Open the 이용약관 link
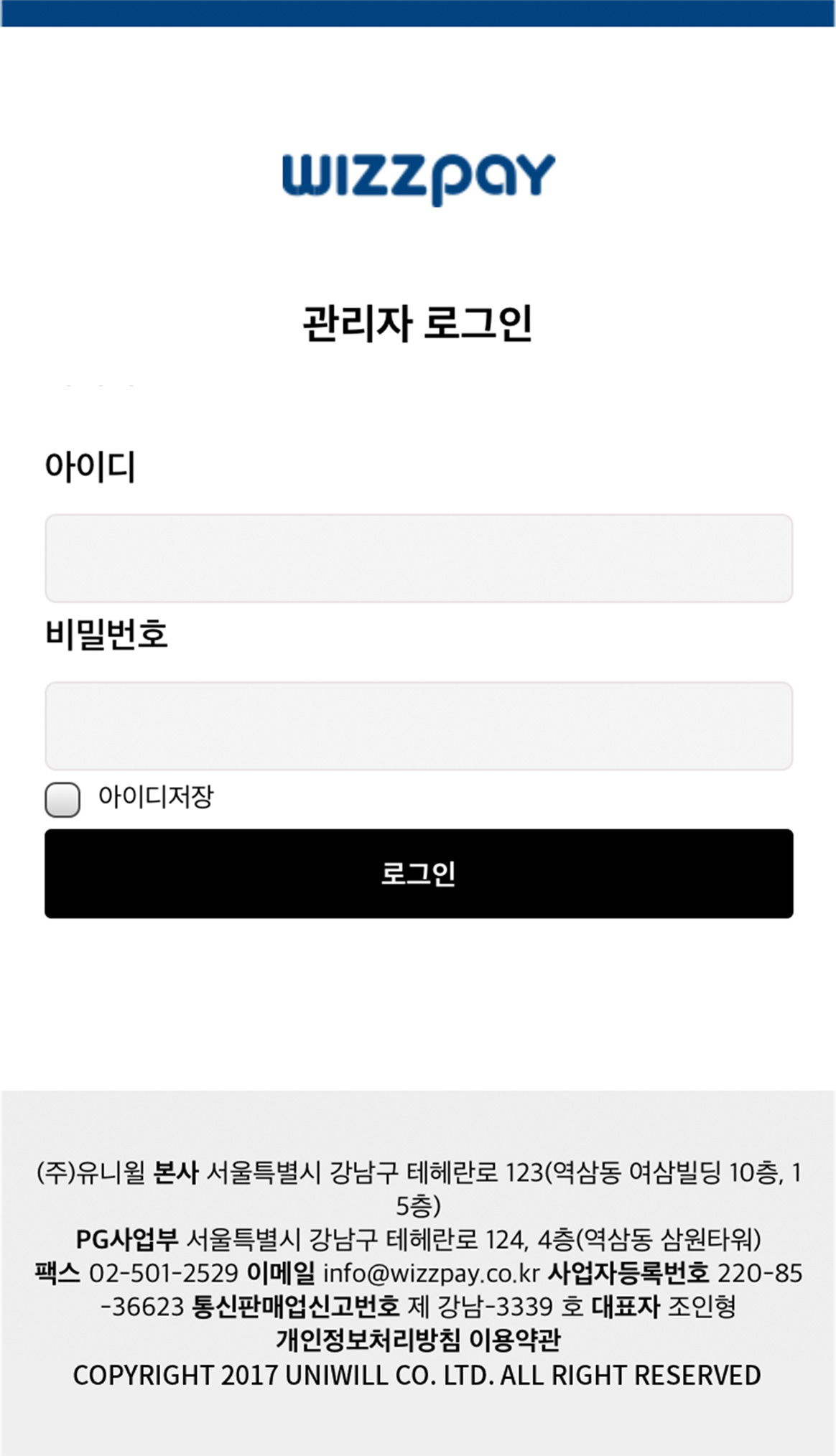The image size is (836, 1456). point(514,1340)
